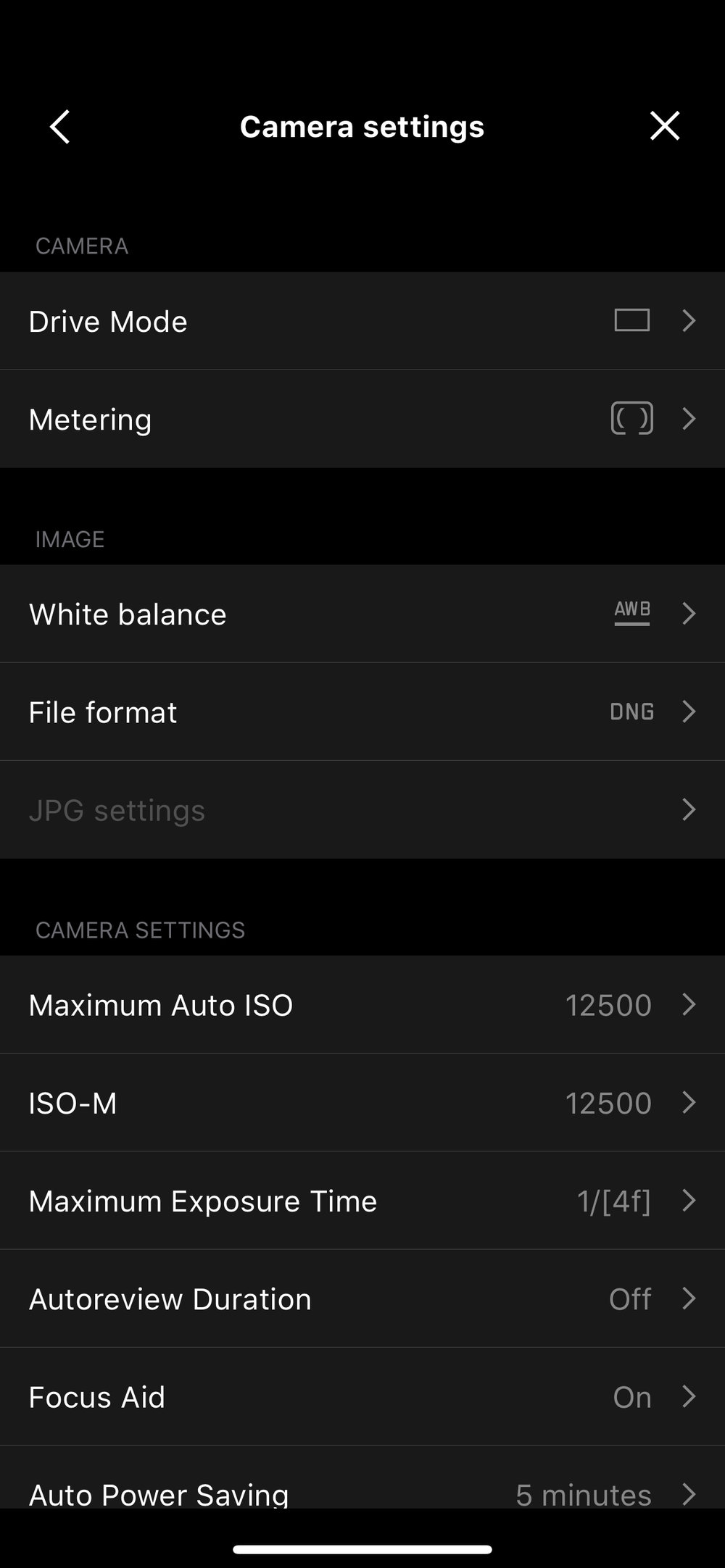Image resolution: width=725 pixels, height=1568 pixels.
Task: Open JPG settings row
Action: click(362, 809)
